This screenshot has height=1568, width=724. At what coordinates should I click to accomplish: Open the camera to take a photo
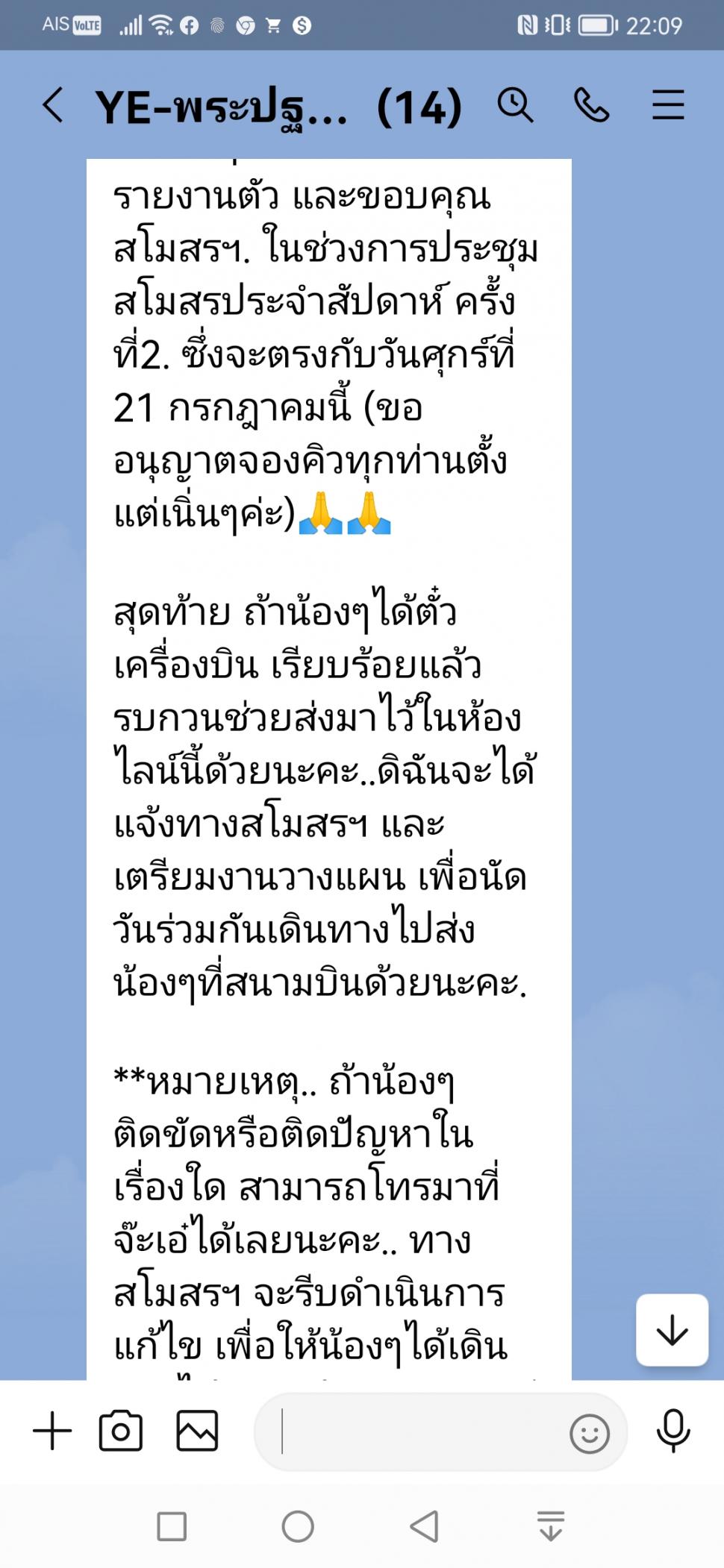(121, 1431)
